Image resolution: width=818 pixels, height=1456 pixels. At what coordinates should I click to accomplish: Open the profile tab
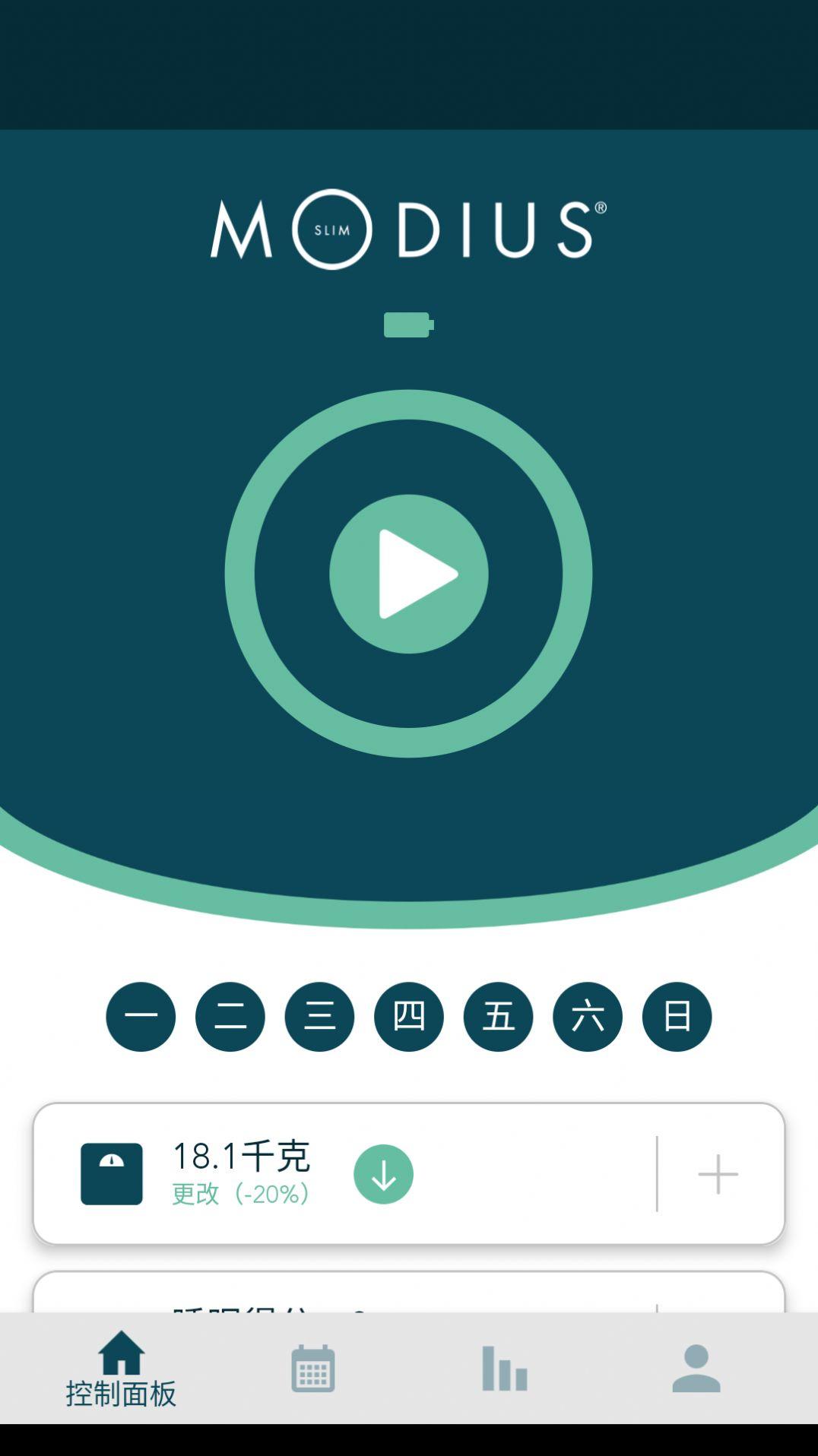coord(696,1369)
